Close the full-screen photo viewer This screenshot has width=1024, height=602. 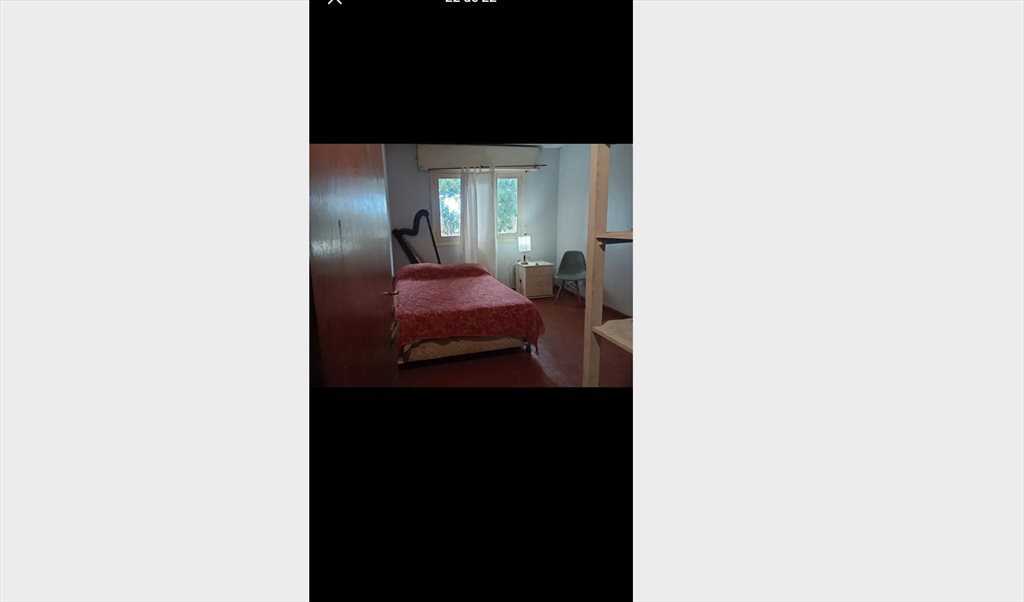pos(334,2)
